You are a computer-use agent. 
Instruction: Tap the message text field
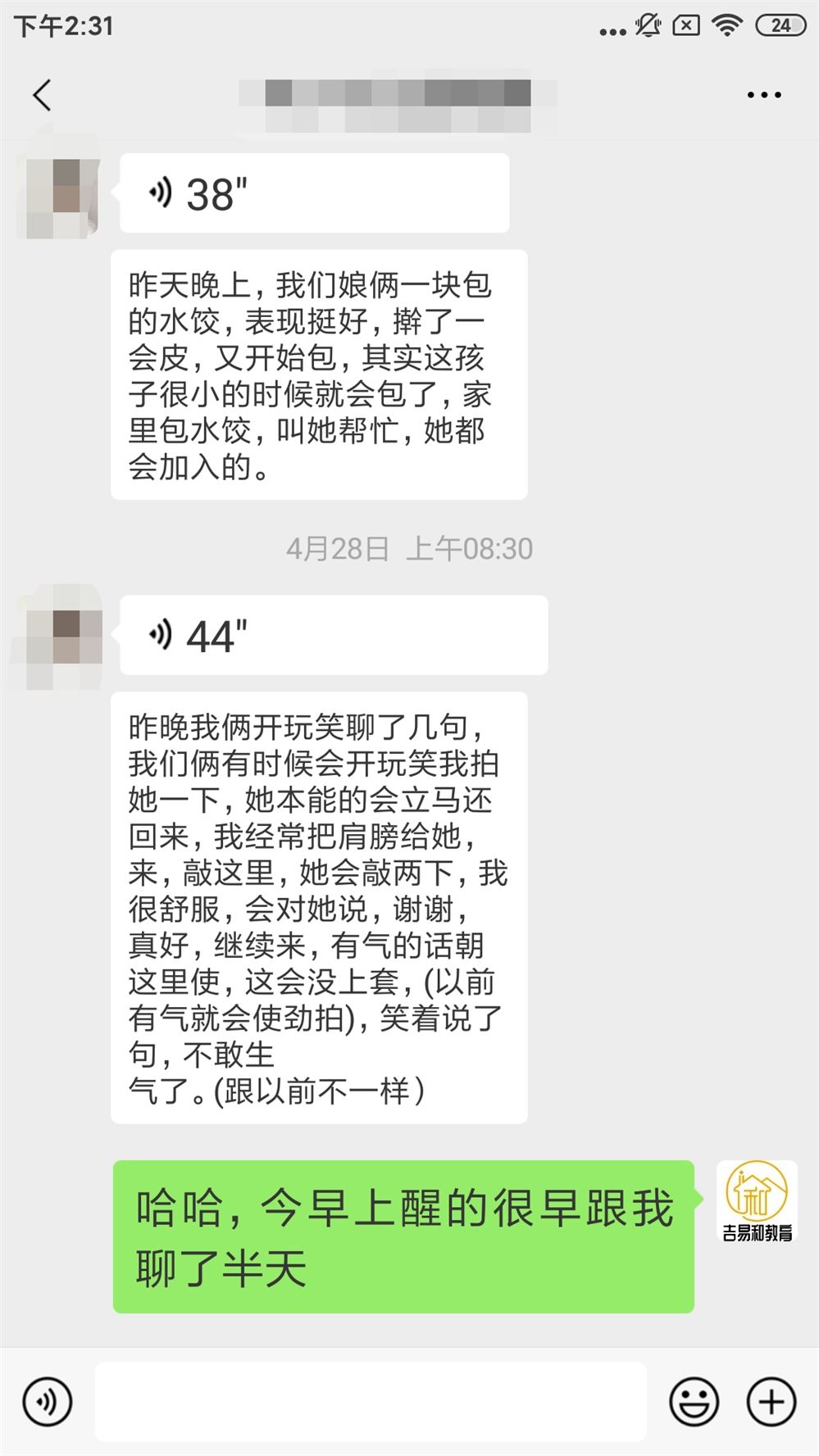point(371,1402)
